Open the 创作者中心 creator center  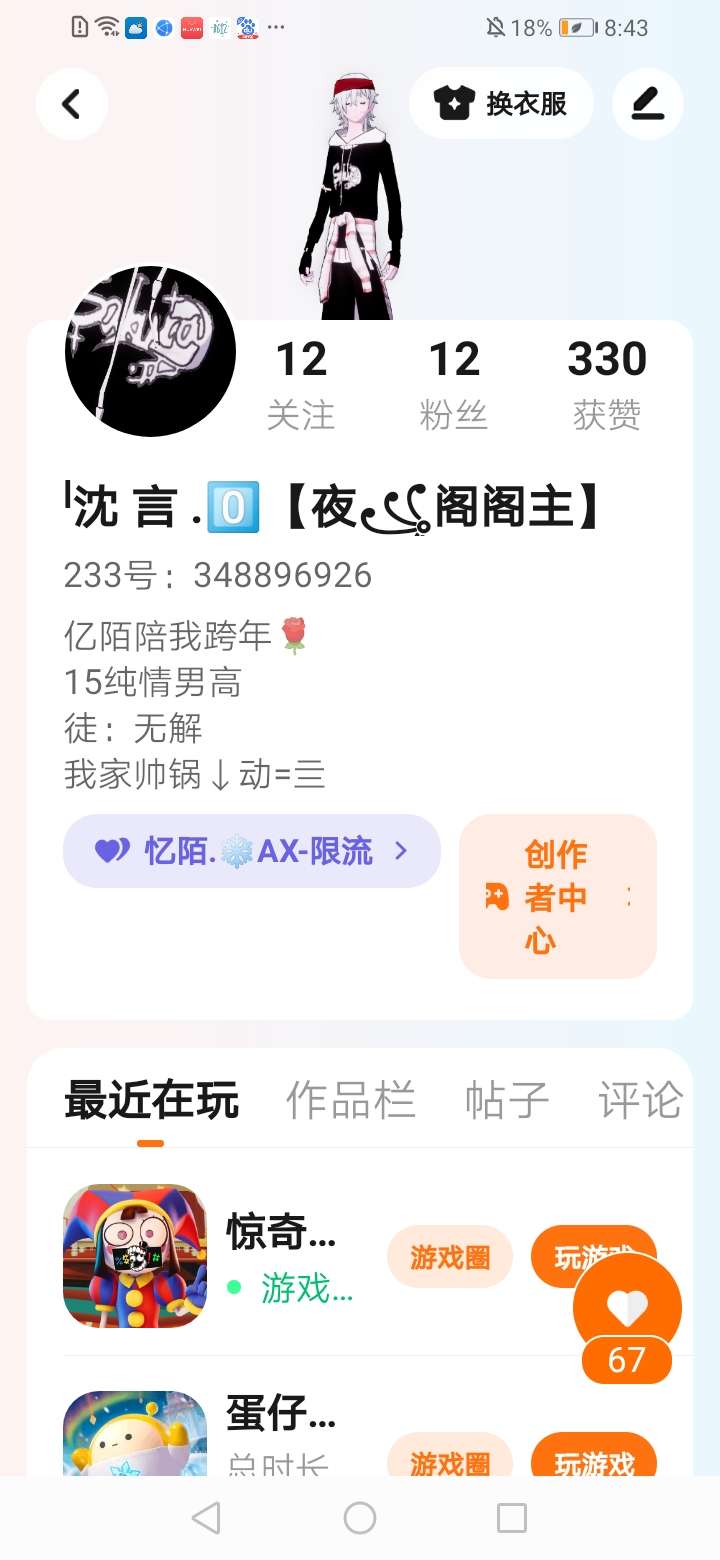557,897
